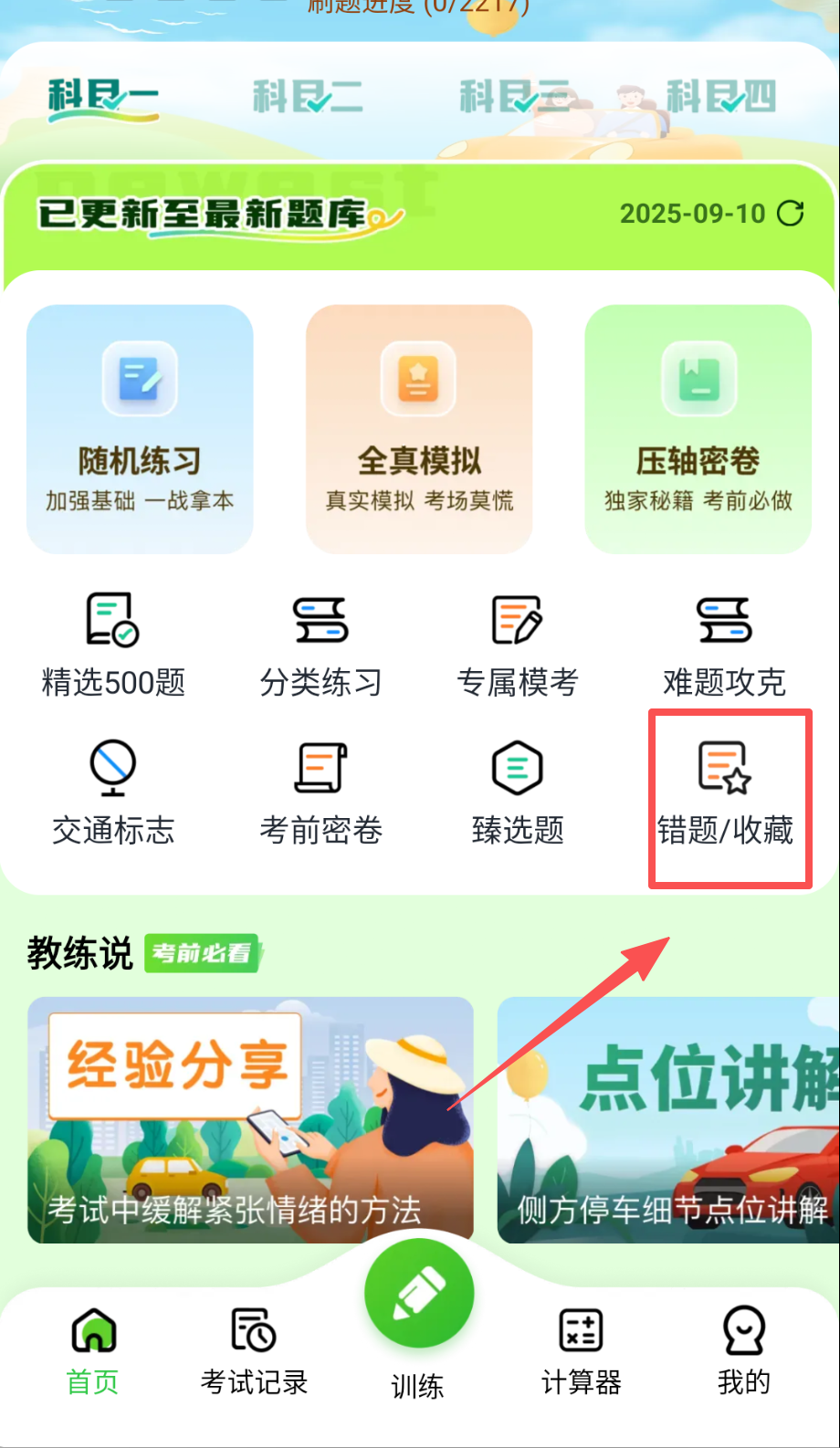Go to the 考试记录 tab
The width and height of the screenshot is (840, 1448).
point(254,1351)
